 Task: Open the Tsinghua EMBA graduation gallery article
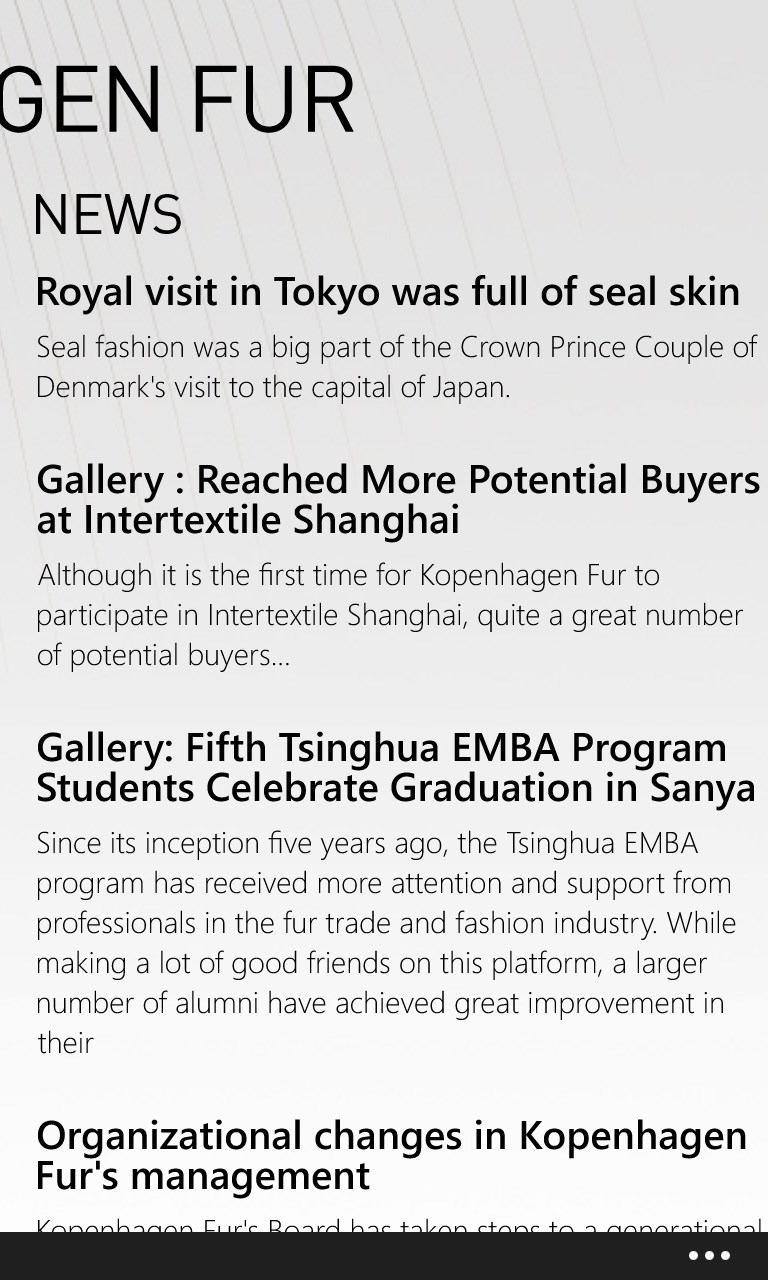pos(395,768)
